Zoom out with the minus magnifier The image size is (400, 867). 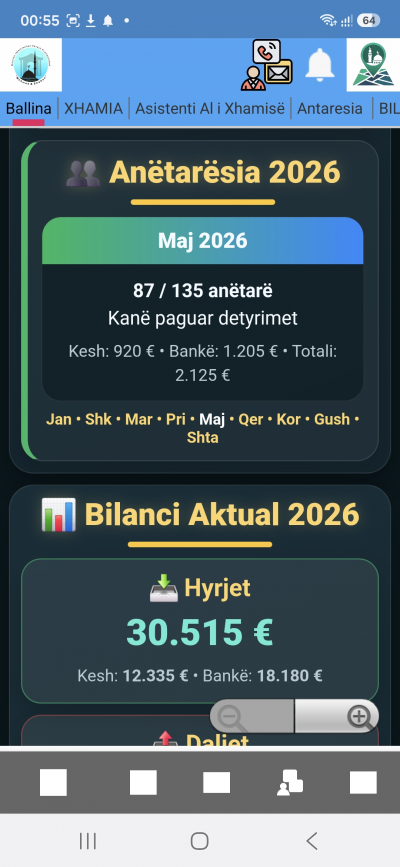252,717
